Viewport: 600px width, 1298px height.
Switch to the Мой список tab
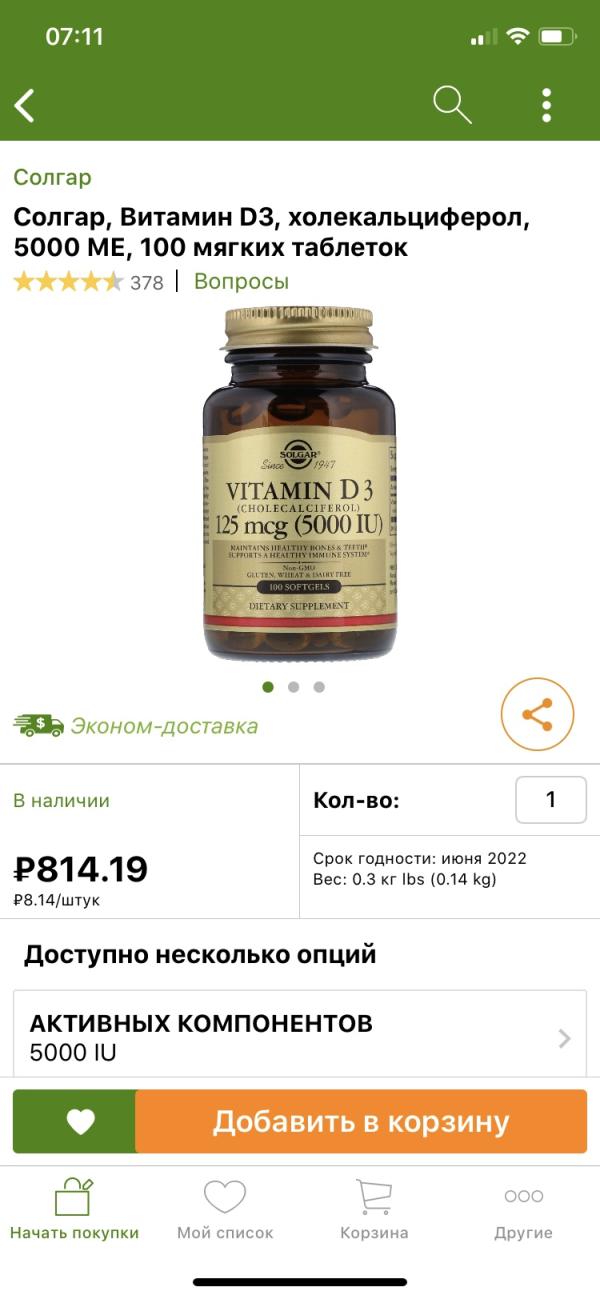coord(225,1210)
